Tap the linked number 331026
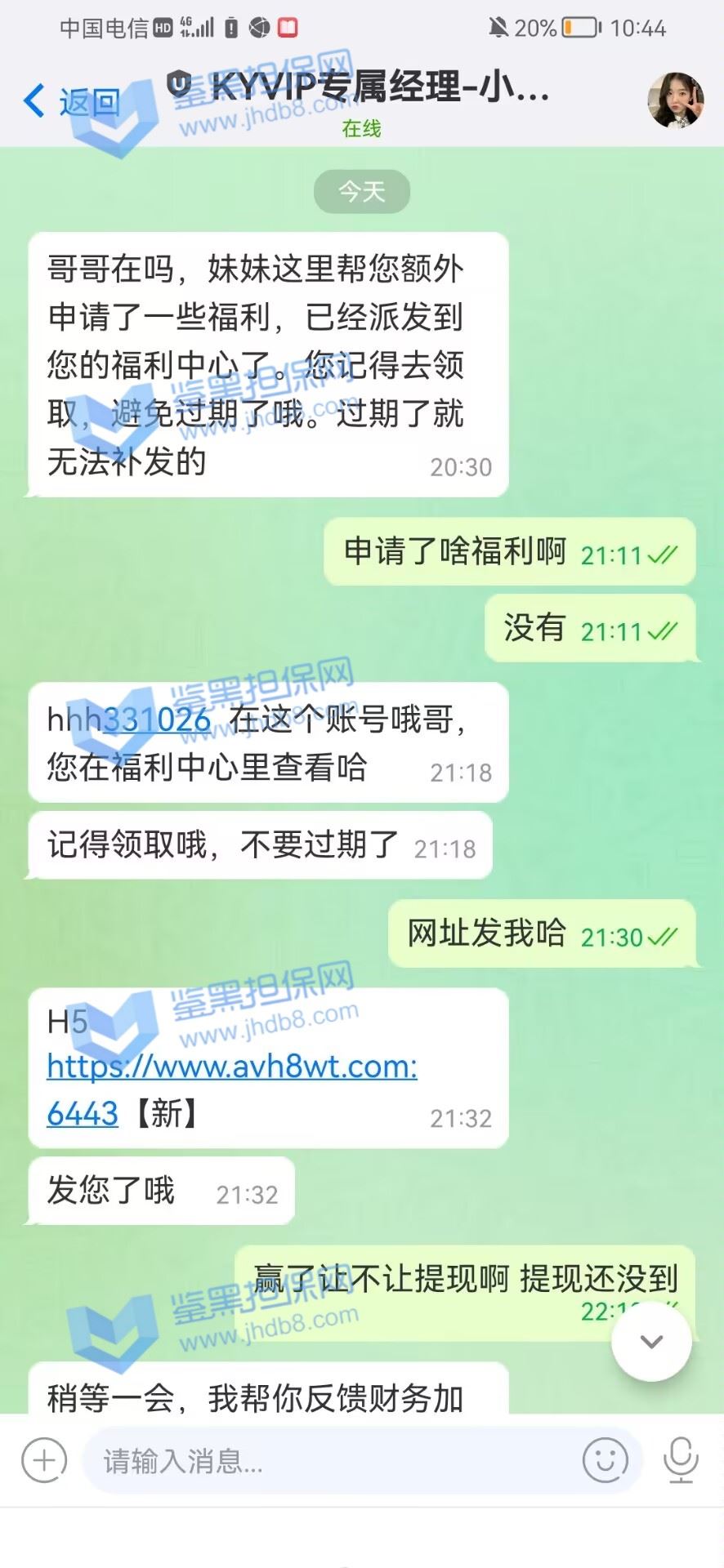 [x=157, y=719]
